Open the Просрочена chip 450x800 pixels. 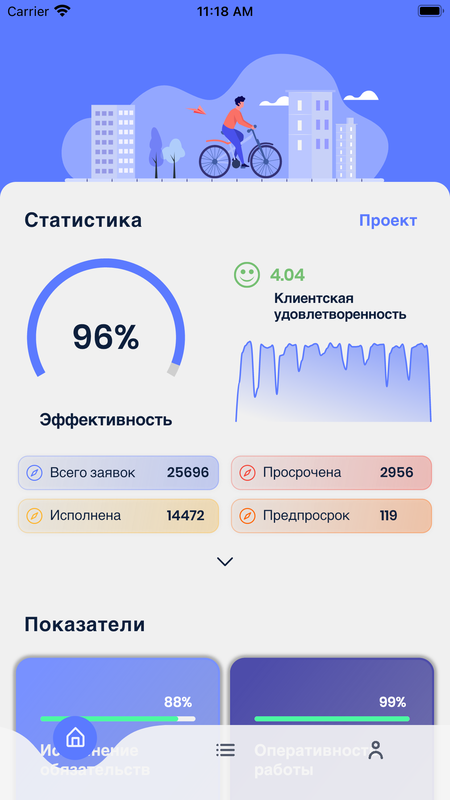(x=331, y=472)
